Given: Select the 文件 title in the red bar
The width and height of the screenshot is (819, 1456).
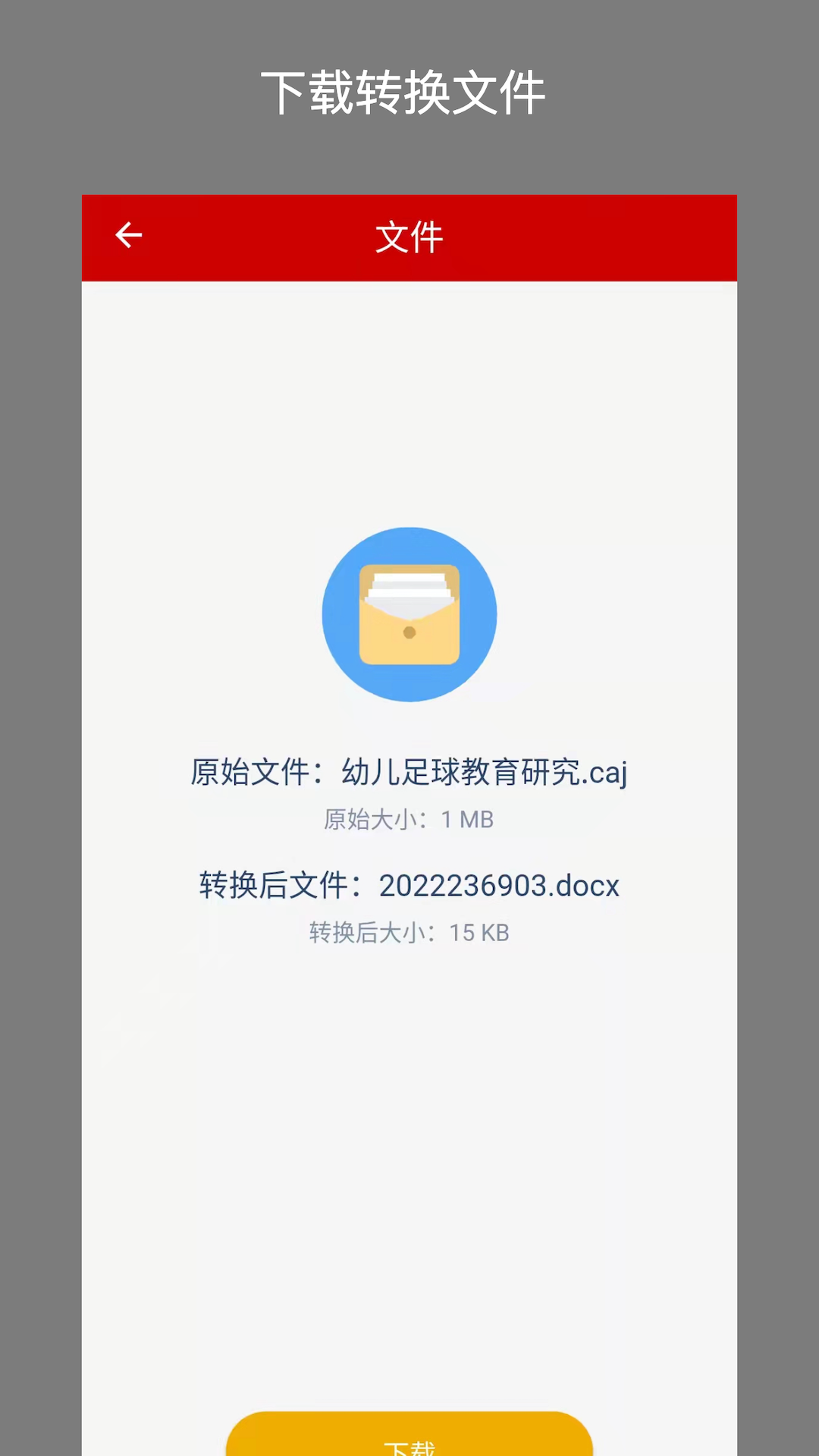Looking at the screenshot, I should pos(409,236).
